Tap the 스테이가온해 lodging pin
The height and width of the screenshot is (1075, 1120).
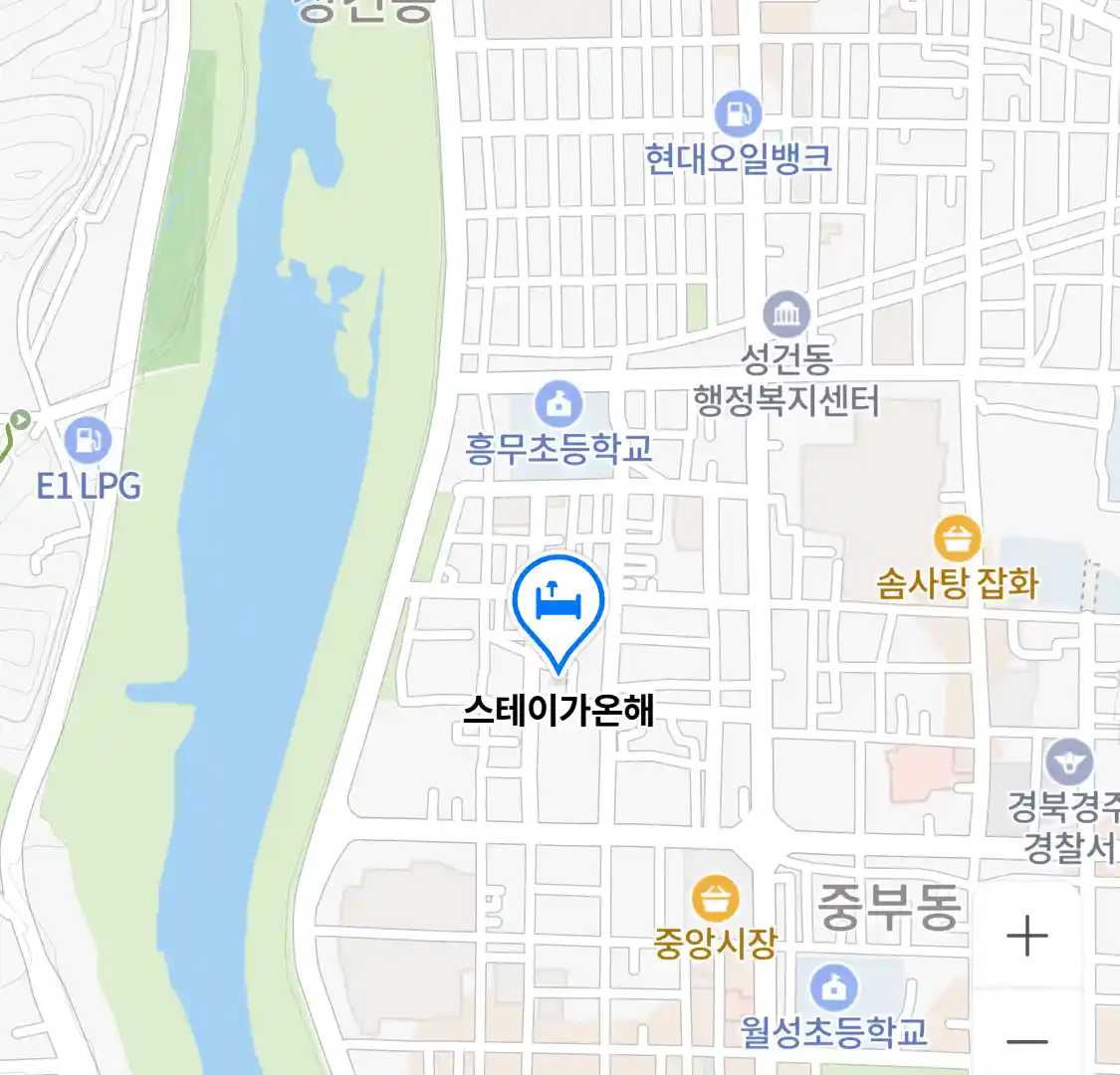(559, 603)
